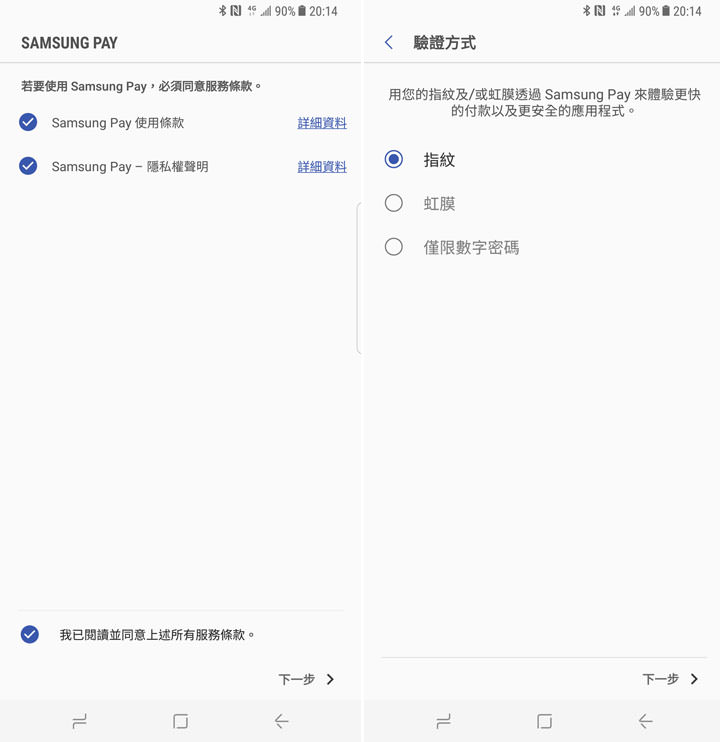Select the 僅限數字密碼 verification option
The height and width of the screenshot is (742, 720).
[x=393, y=247]
